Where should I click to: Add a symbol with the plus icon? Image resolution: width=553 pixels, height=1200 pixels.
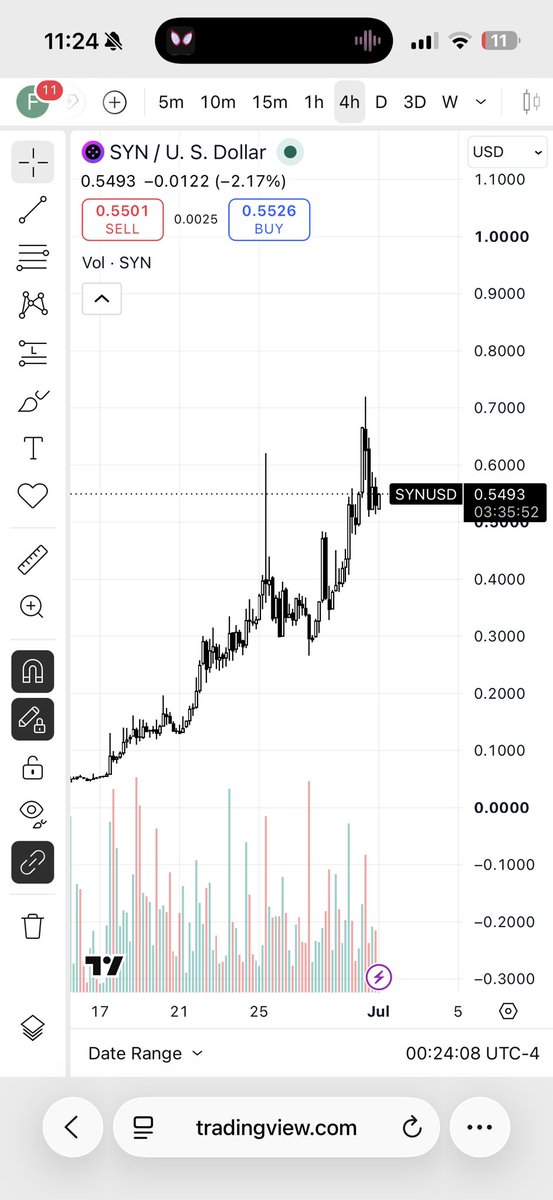click(x=115, y=102)
